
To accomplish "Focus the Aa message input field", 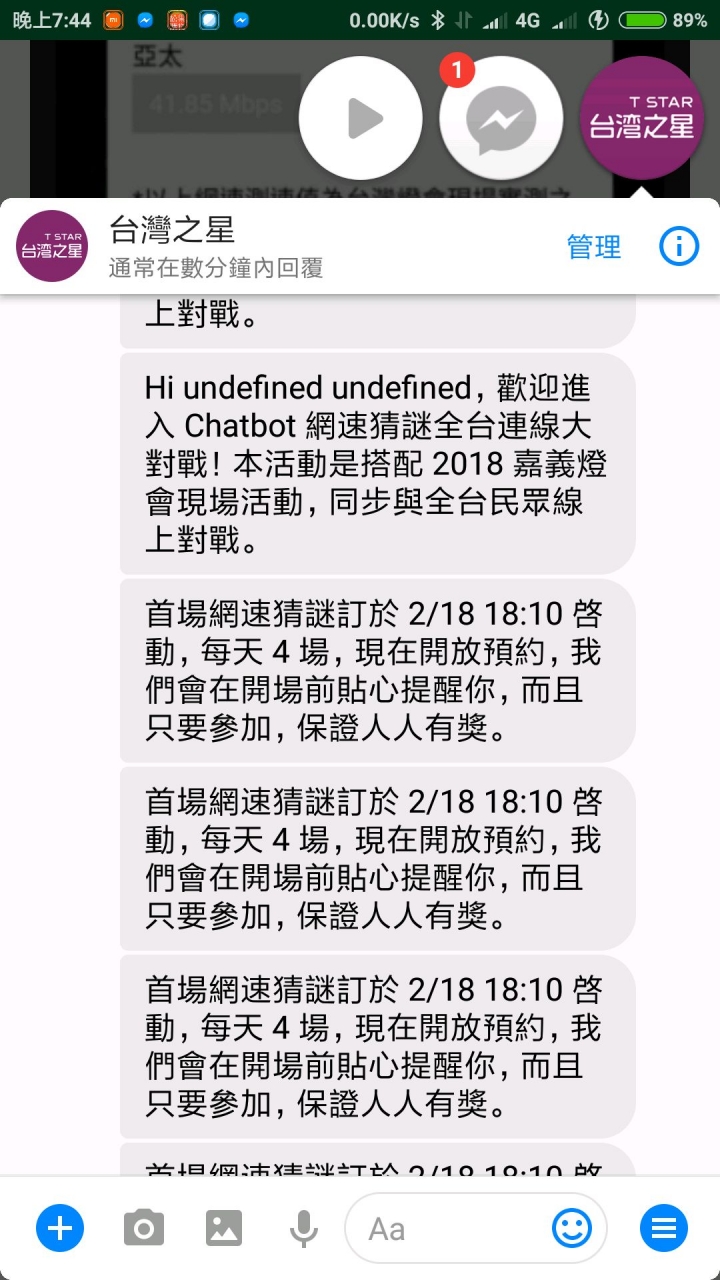I will coord(450,1227).
